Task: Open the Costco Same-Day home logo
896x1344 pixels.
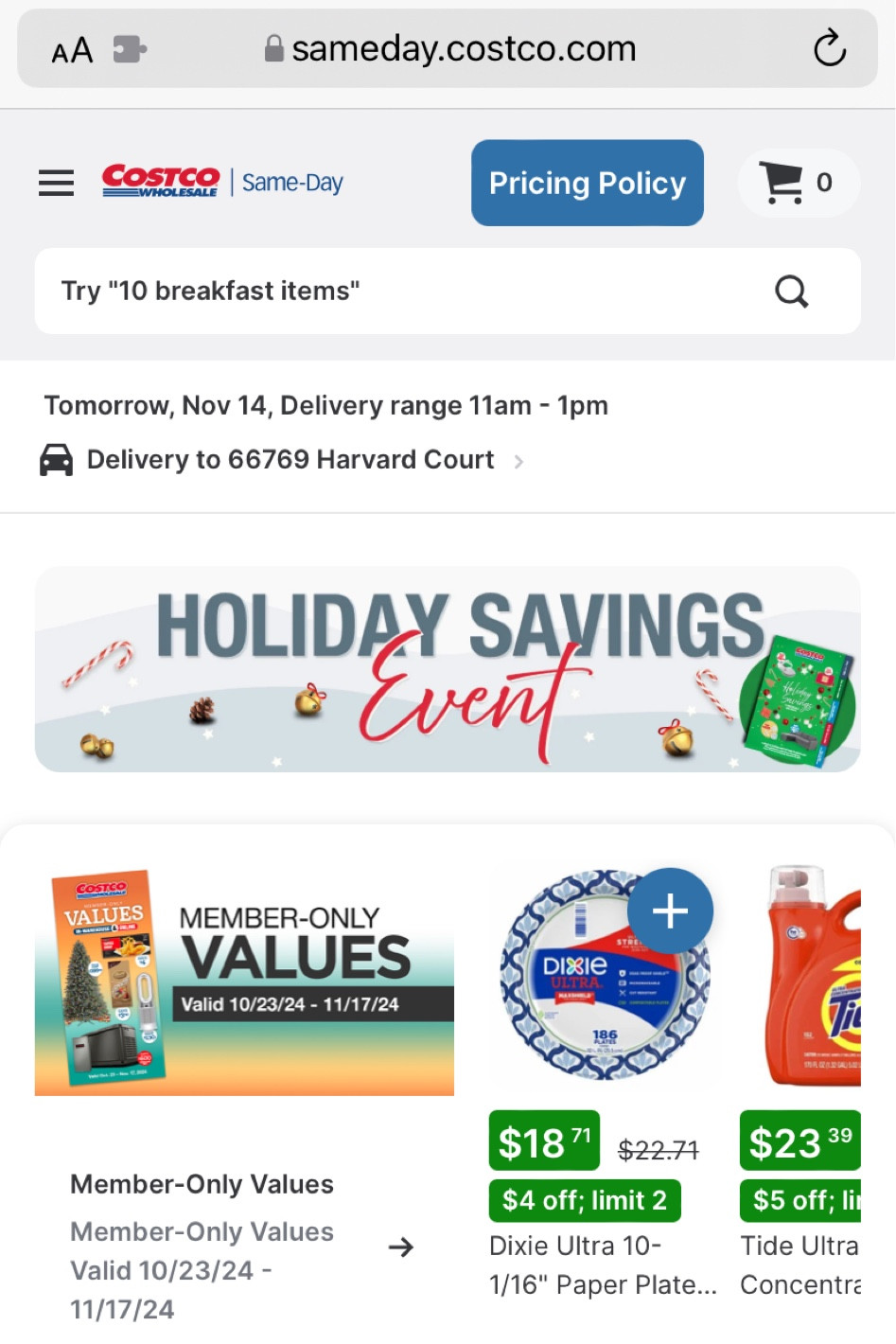Action: (222, 182)
